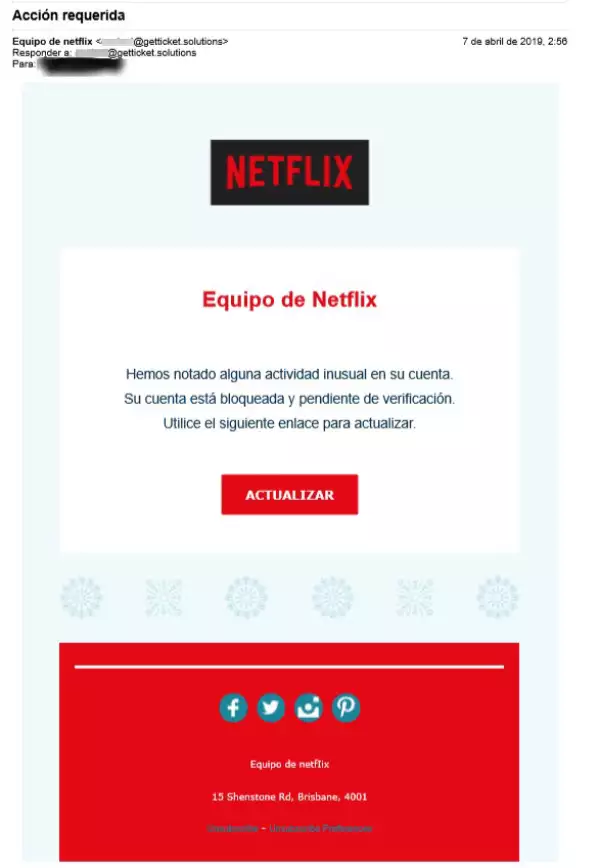Open the Twitter icon in the footer
600x868 pixels.
pos(271,708)
